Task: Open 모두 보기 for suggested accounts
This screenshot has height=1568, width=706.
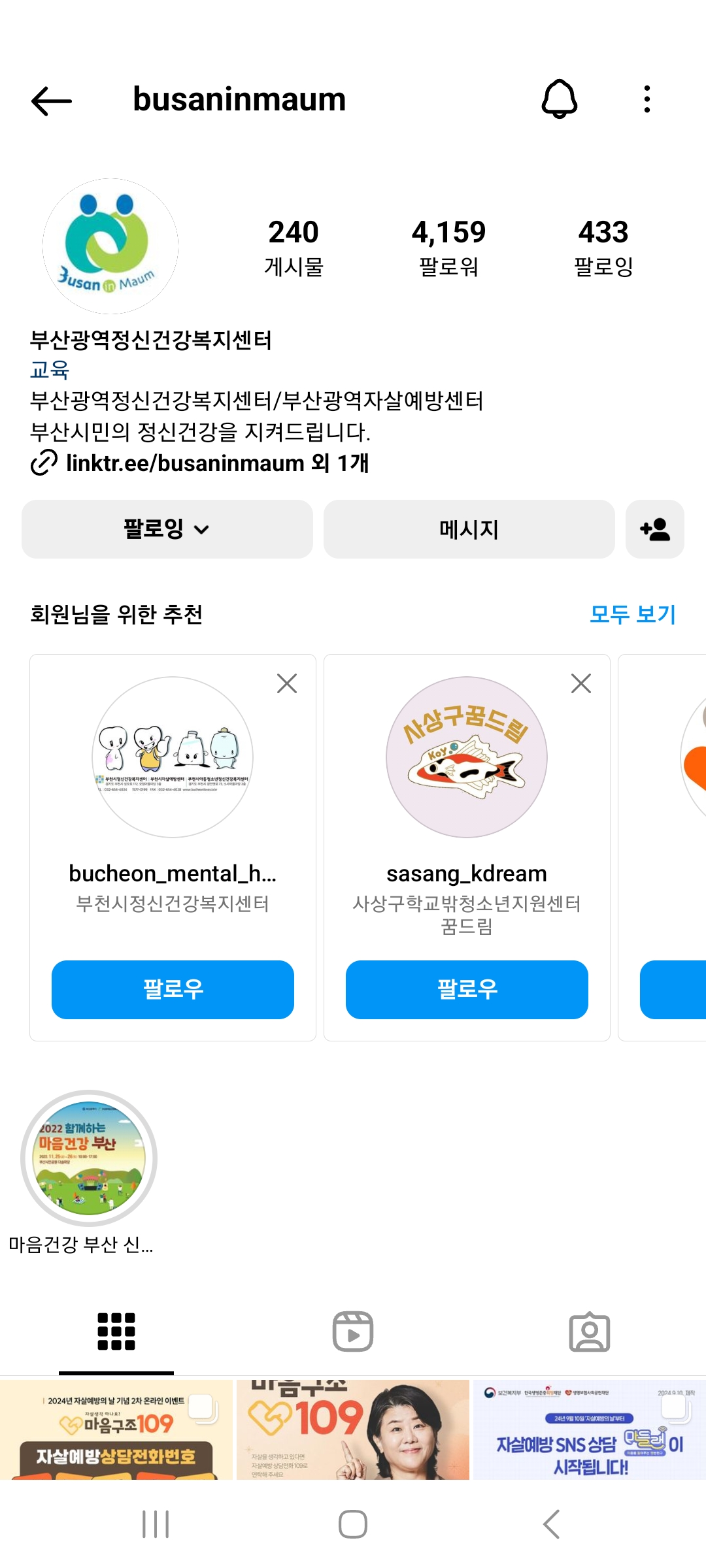Action: (632, 614)
